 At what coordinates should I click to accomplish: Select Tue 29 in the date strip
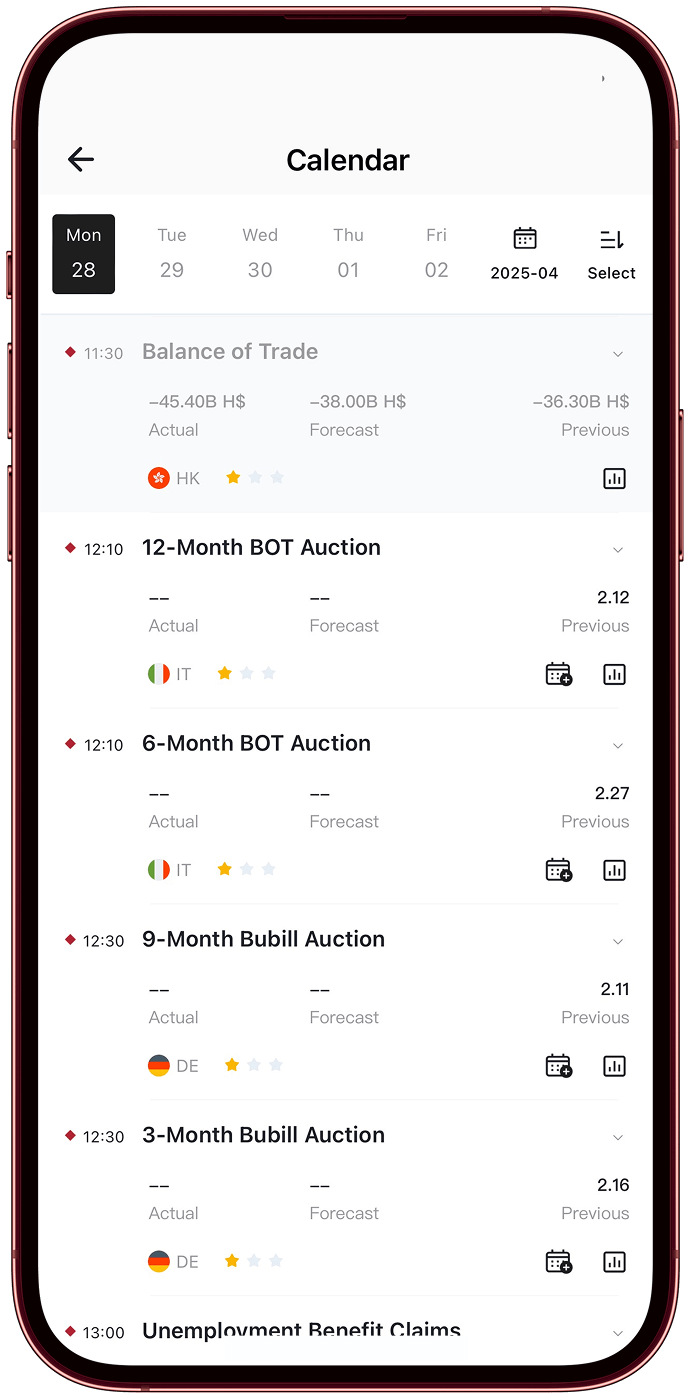tap(172, 253)
